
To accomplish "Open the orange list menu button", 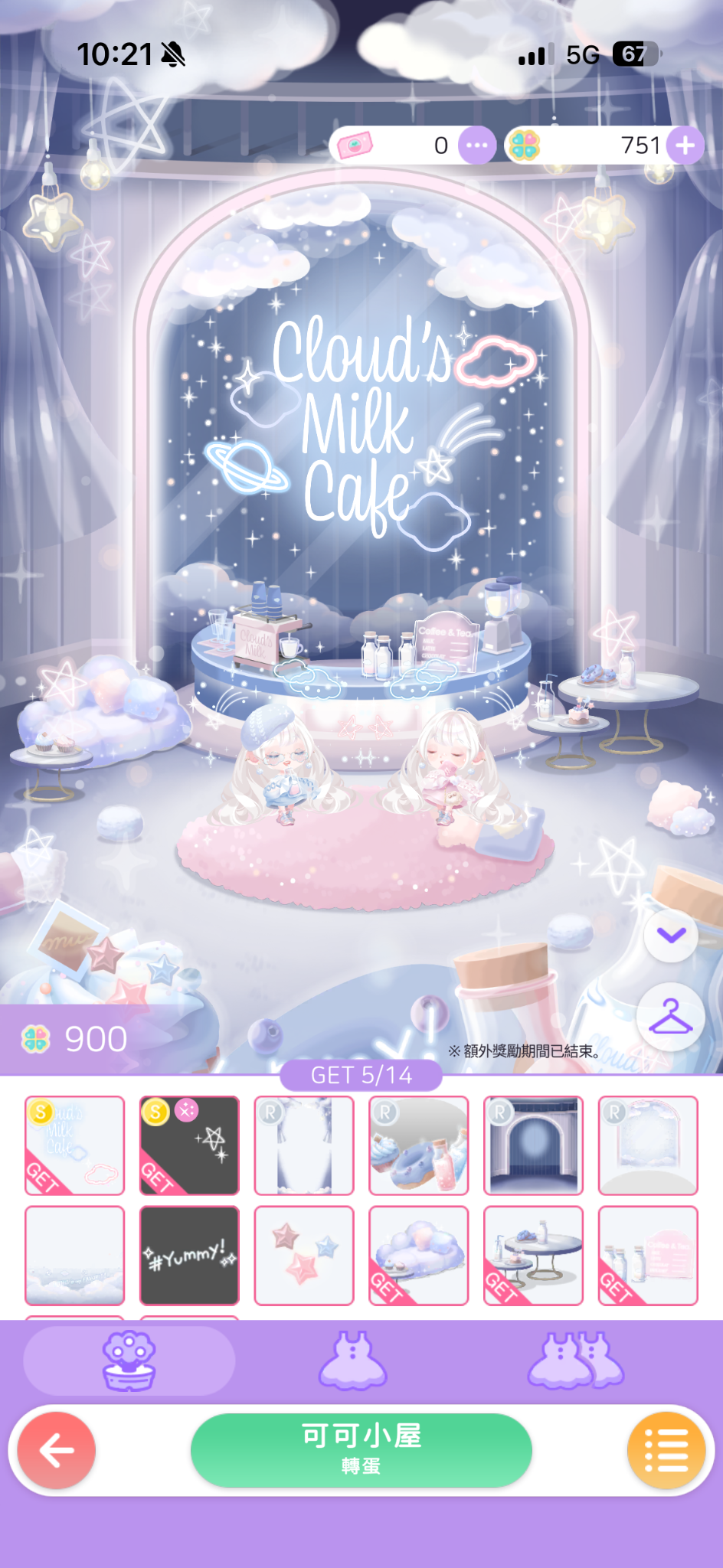I will [665, 1449].
